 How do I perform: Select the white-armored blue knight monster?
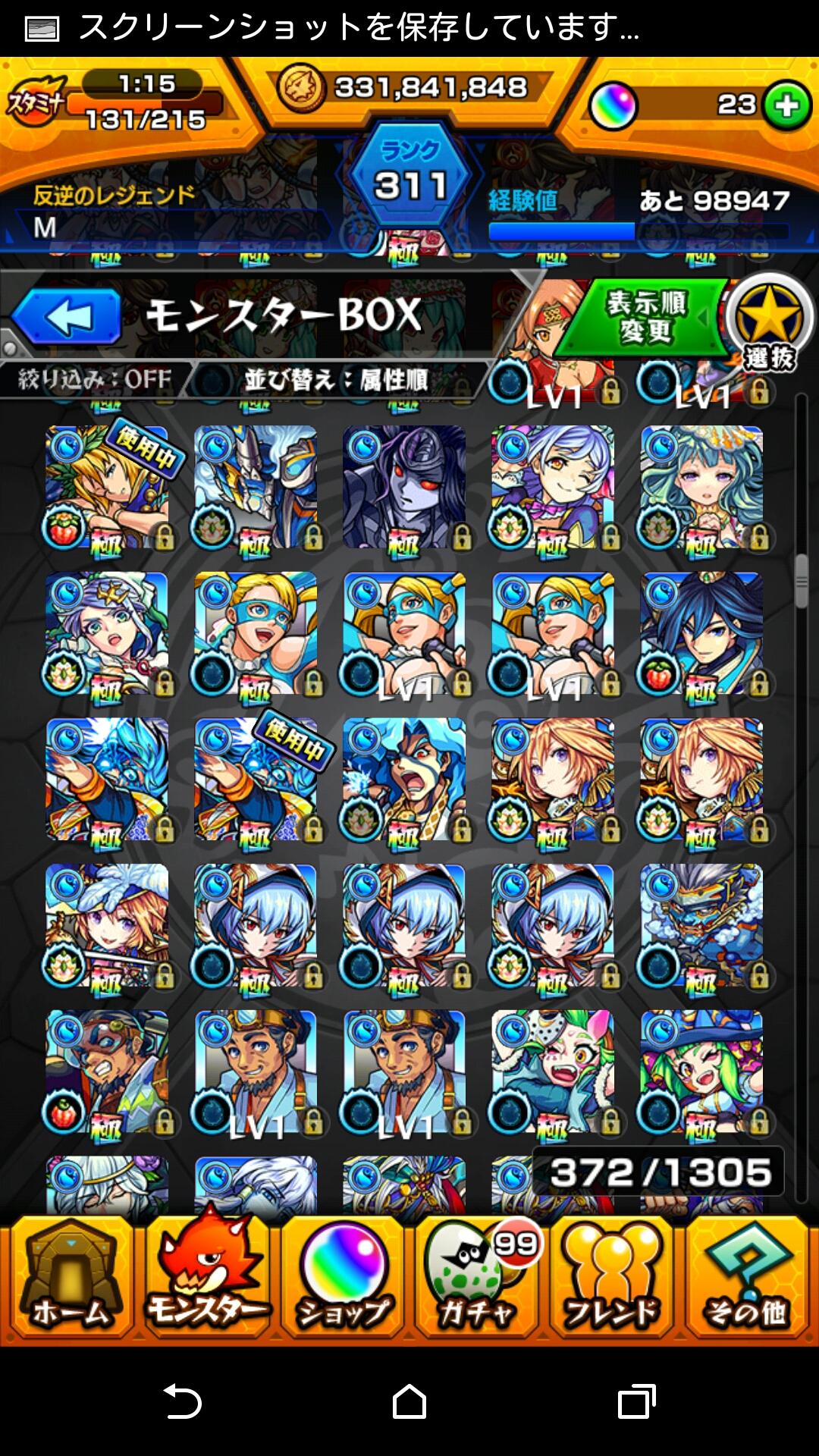[255, 487]
